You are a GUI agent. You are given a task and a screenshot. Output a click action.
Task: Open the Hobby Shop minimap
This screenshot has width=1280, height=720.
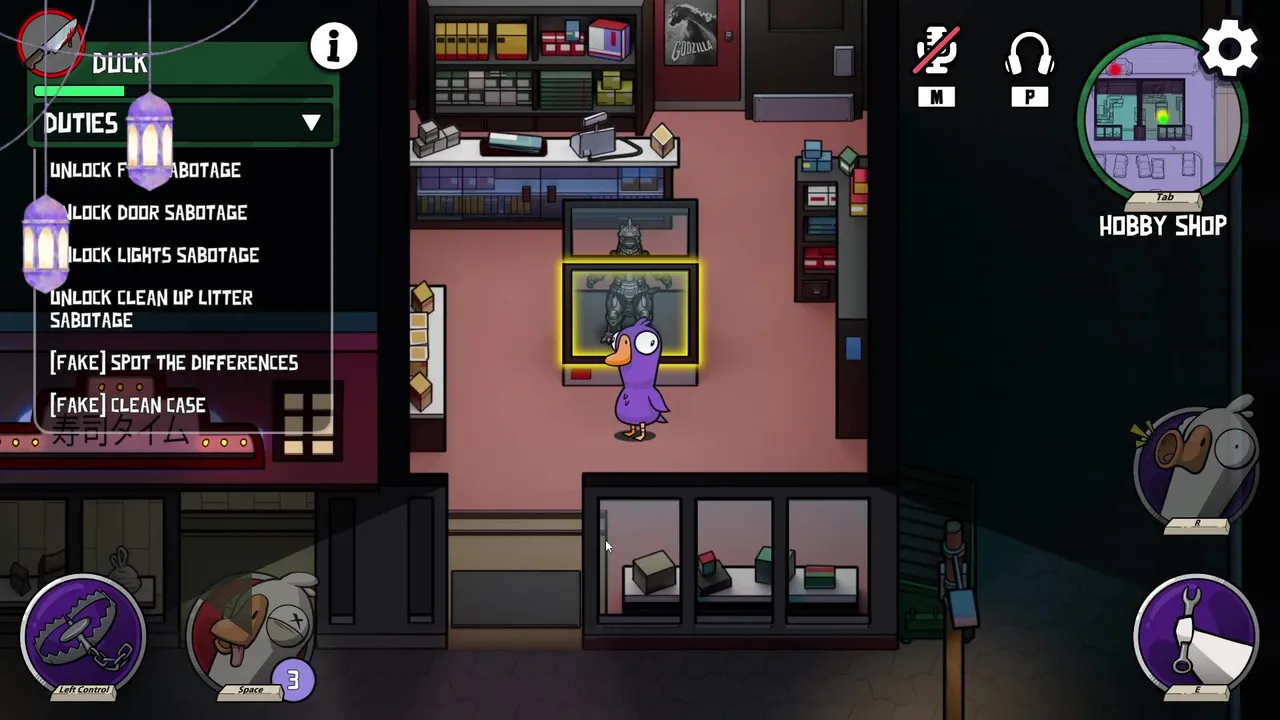[1161, 117]
